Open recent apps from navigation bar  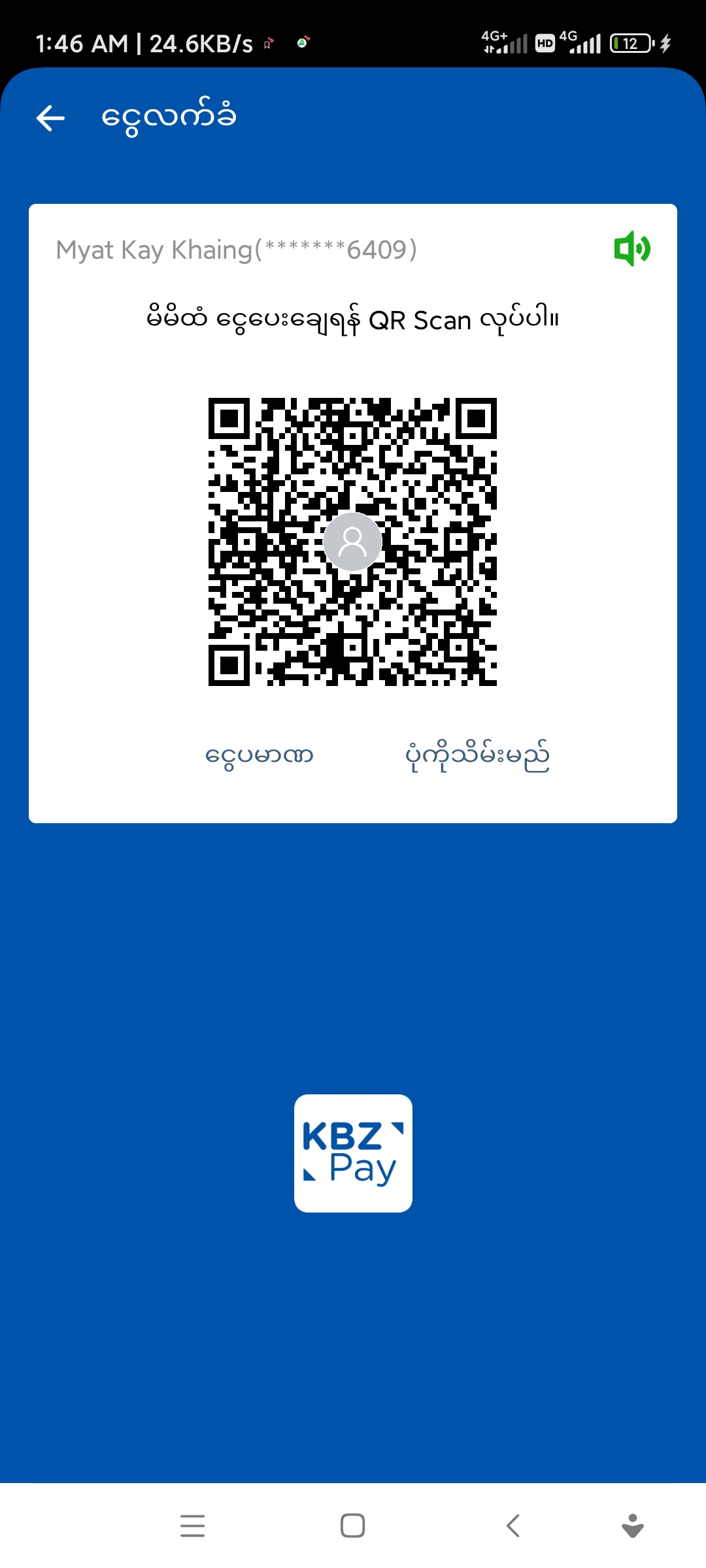click(193, 1526)
